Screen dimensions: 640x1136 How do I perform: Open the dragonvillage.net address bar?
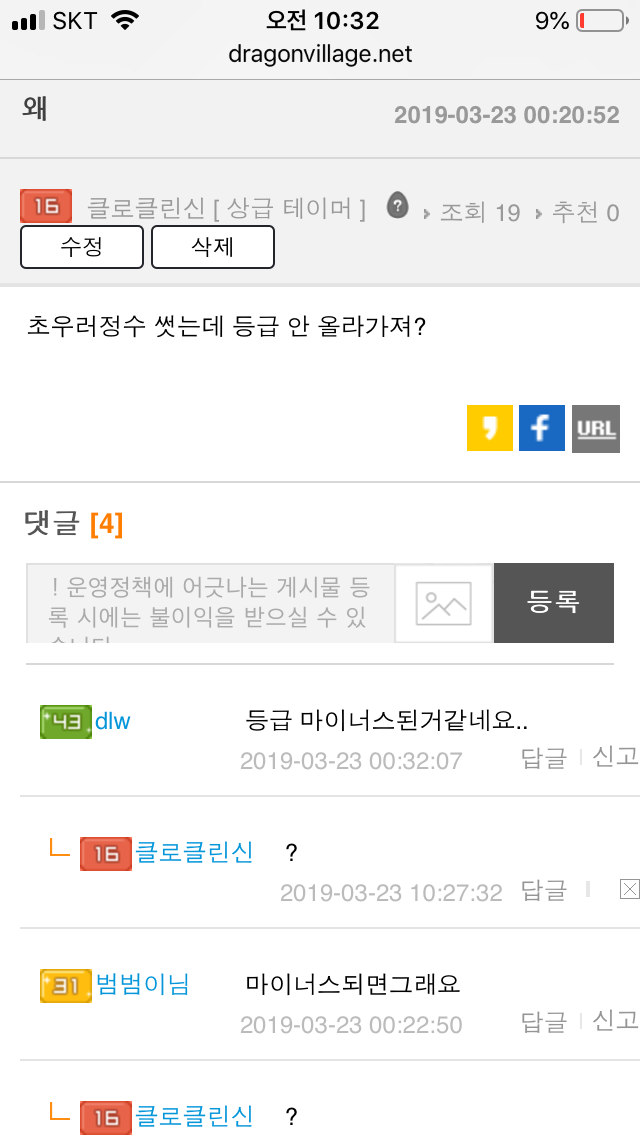[320, 54]
